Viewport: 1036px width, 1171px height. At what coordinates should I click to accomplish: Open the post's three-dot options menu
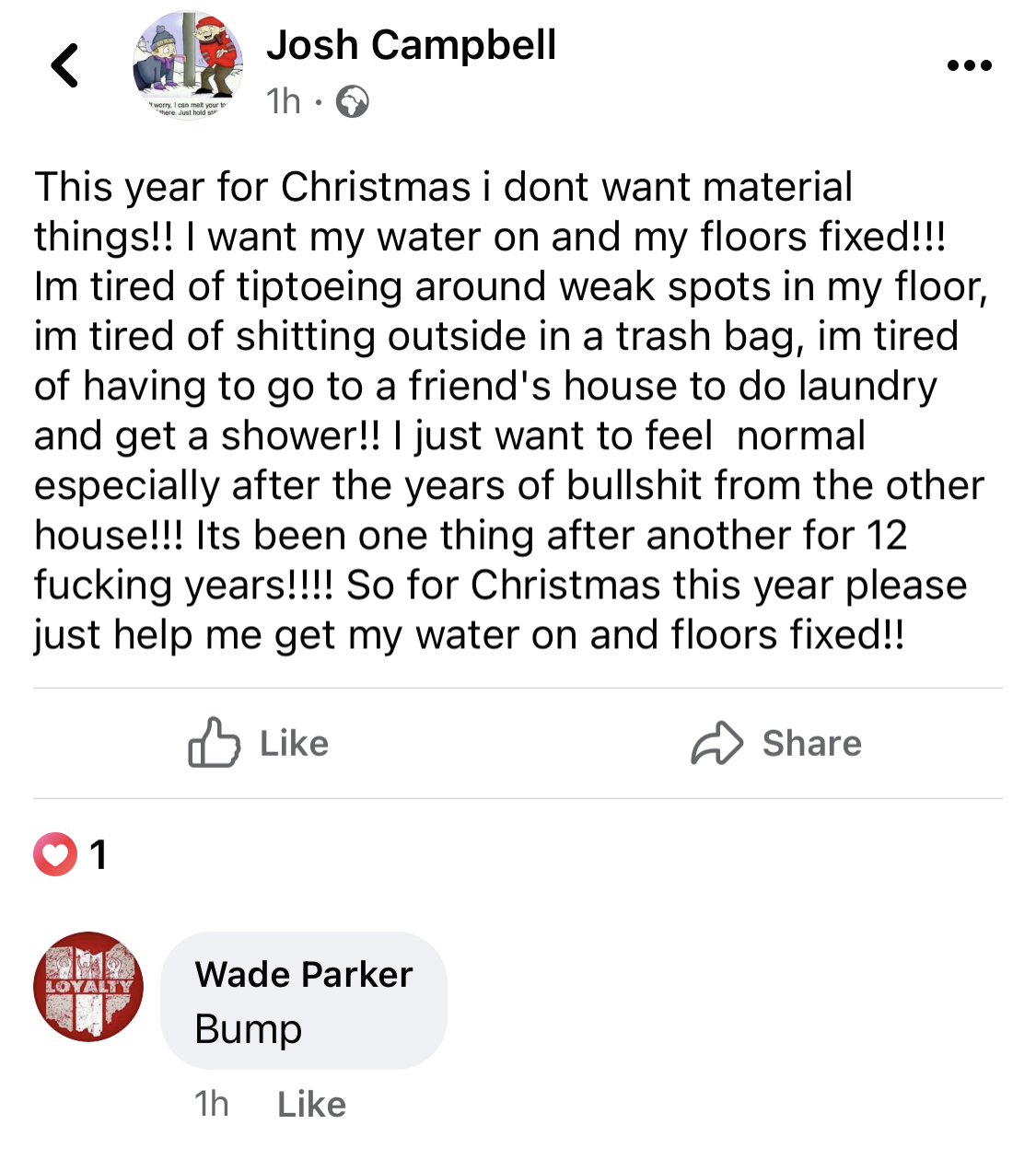point(969,65)
